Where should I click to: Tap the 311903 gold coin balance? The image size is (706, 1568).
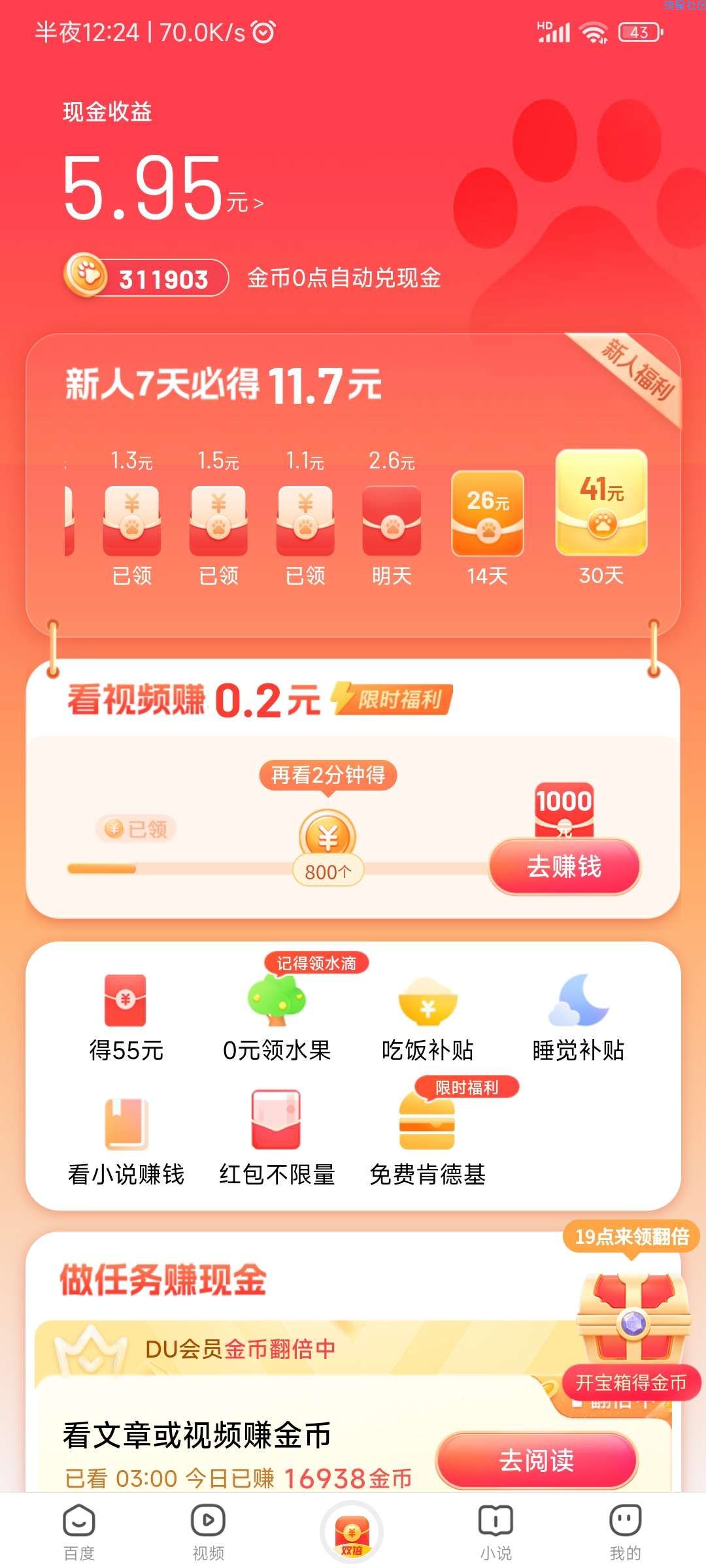point(147,278)
